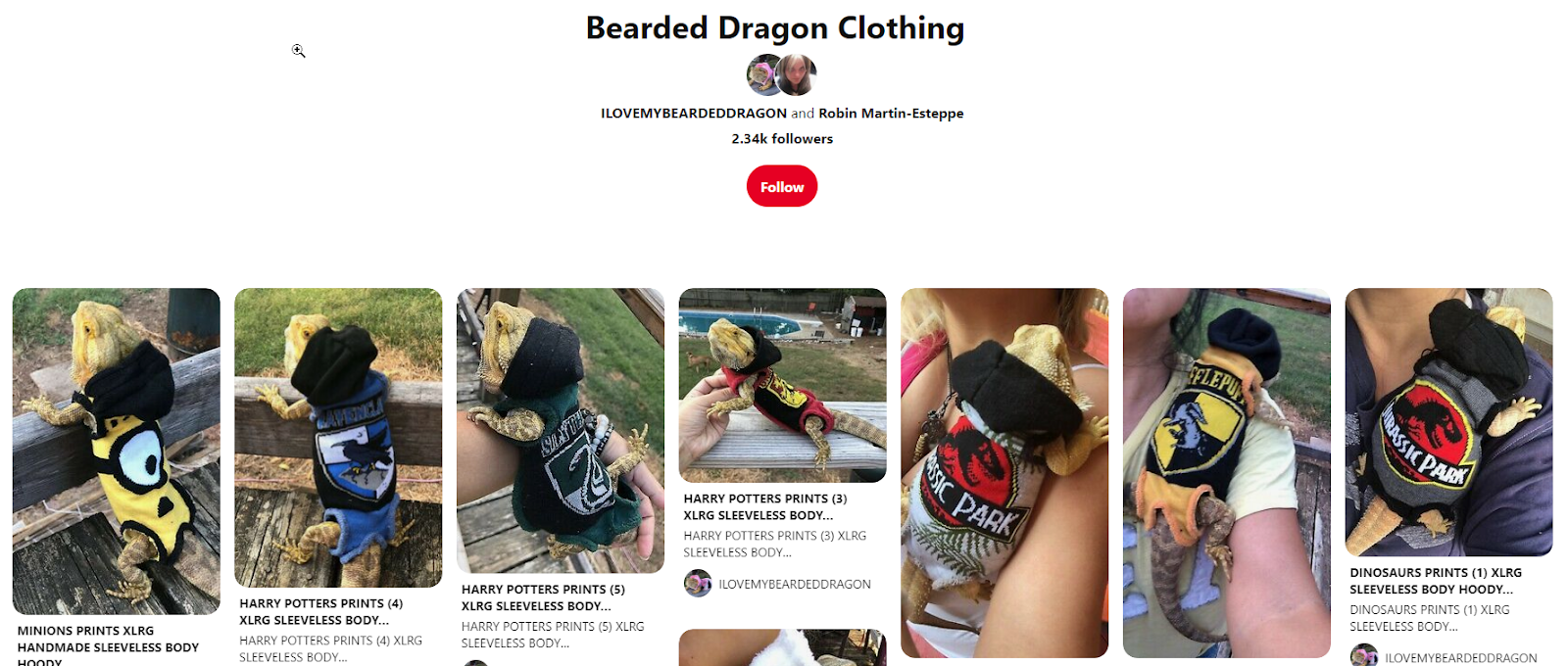View the Harry Potters Prints (5) pin
The width and height of the screenshot is (1568, 666).
click(560, 430)
